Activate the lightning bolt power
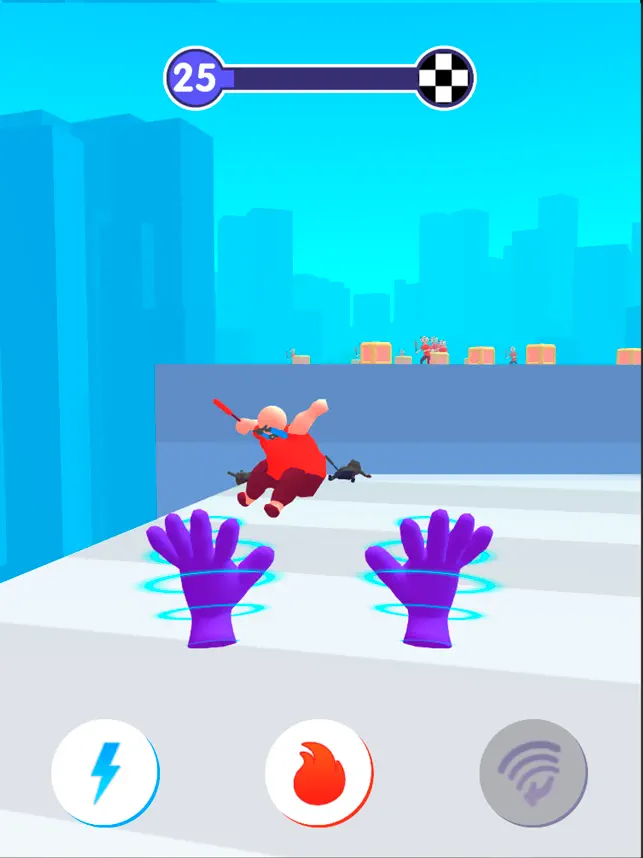Image resolution: width=643 pixels, height=858 pixels. 104,772
